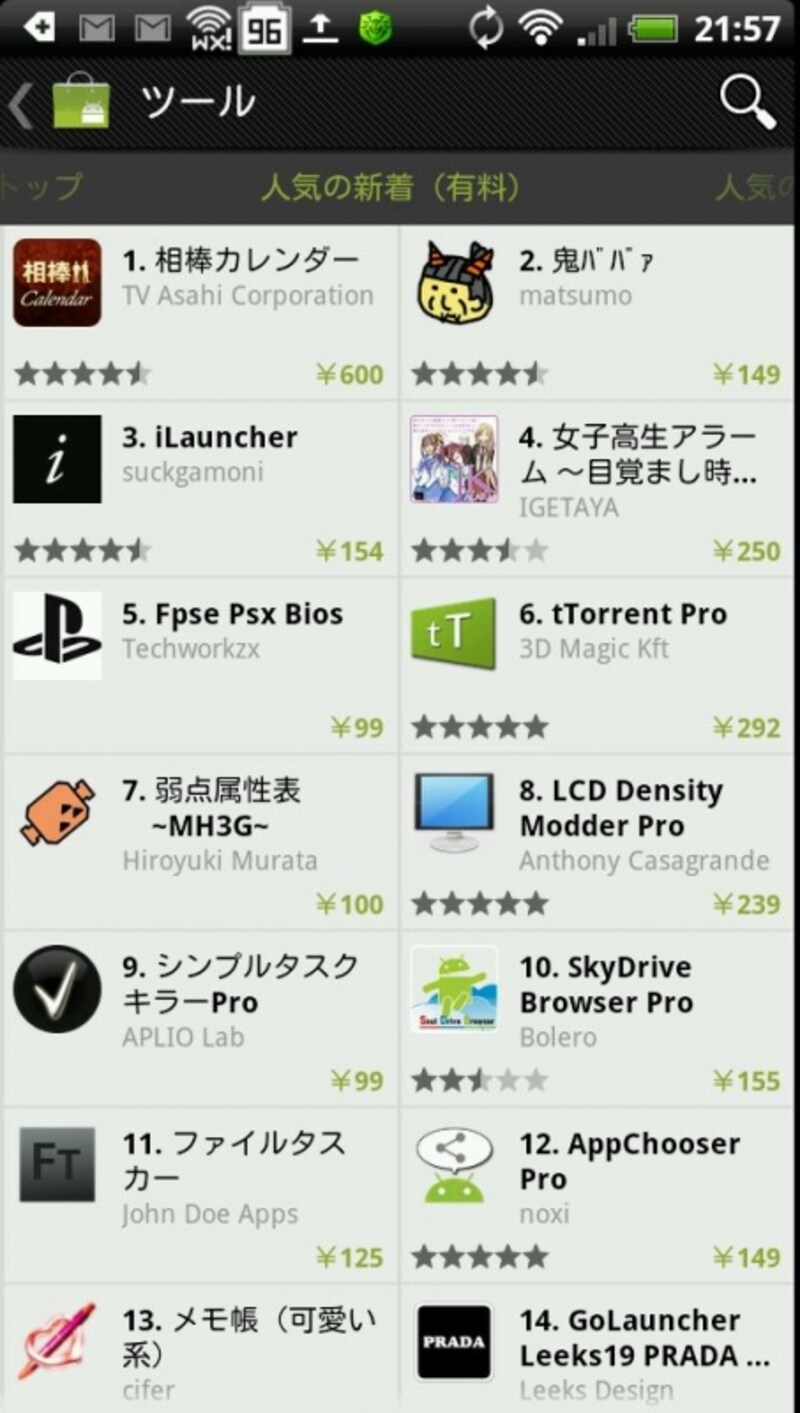Open ファイルタスカー by John Doe Apps

[x=199, y=1194]
